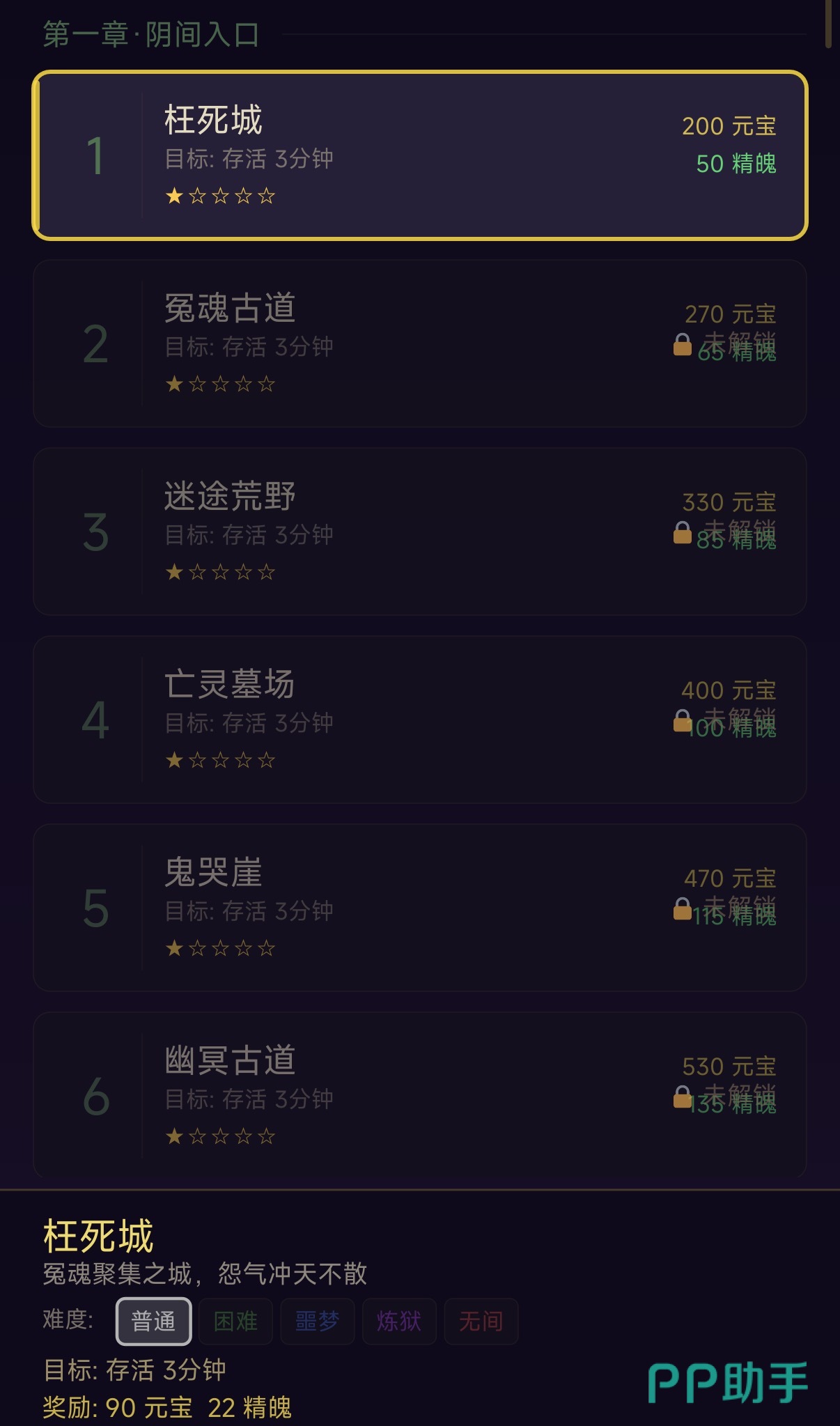Choose 困难 difficulty
840x1426 pixels.
[235, 1321]
